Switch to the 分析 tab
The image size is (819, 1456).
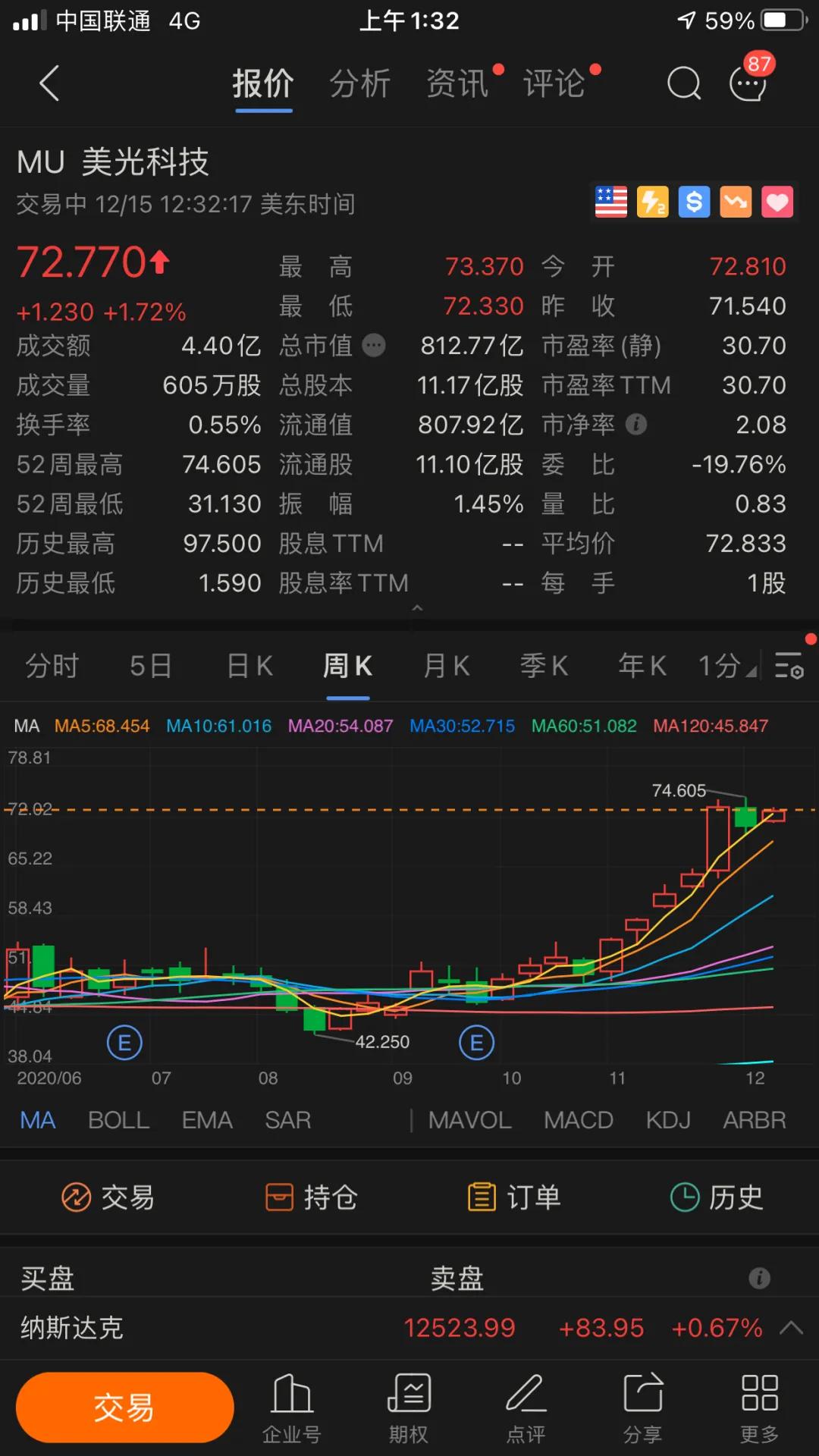[x=360, y=83]
